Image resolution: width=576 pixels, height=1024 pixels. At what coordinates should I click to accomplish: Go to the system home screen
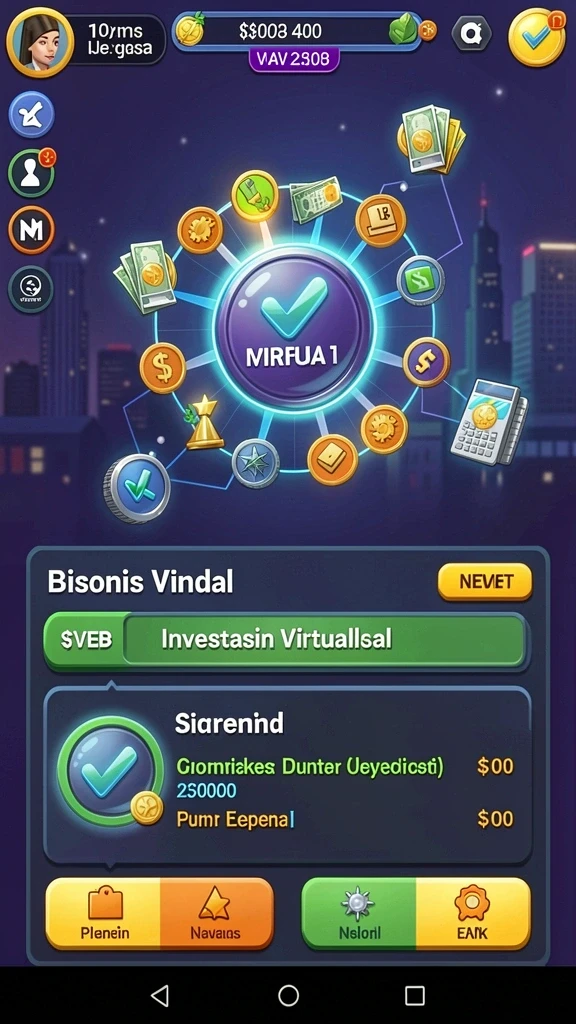click(x=288, y=995)
